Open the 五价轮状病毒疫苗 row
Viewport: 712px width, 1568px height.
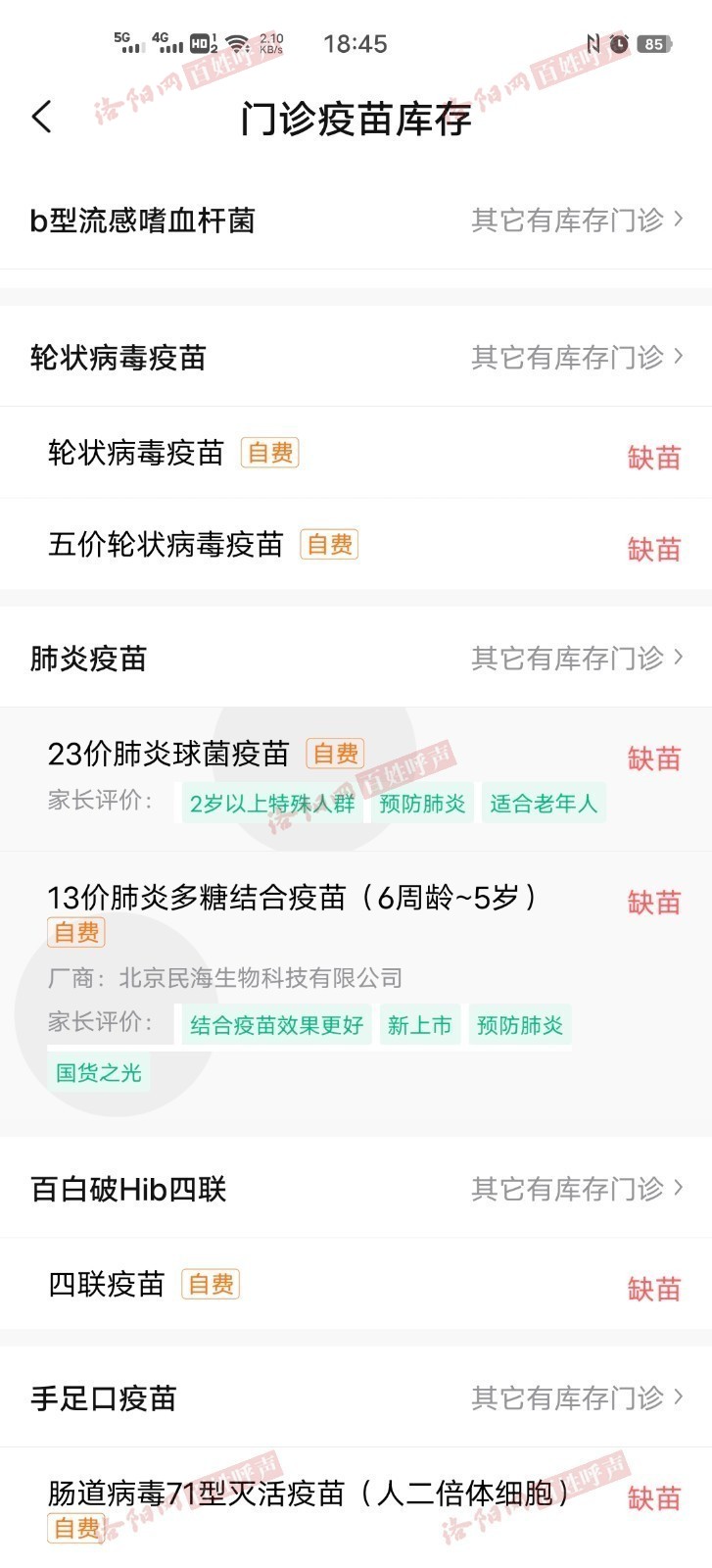pyautogui.click(x=356, y=544)
